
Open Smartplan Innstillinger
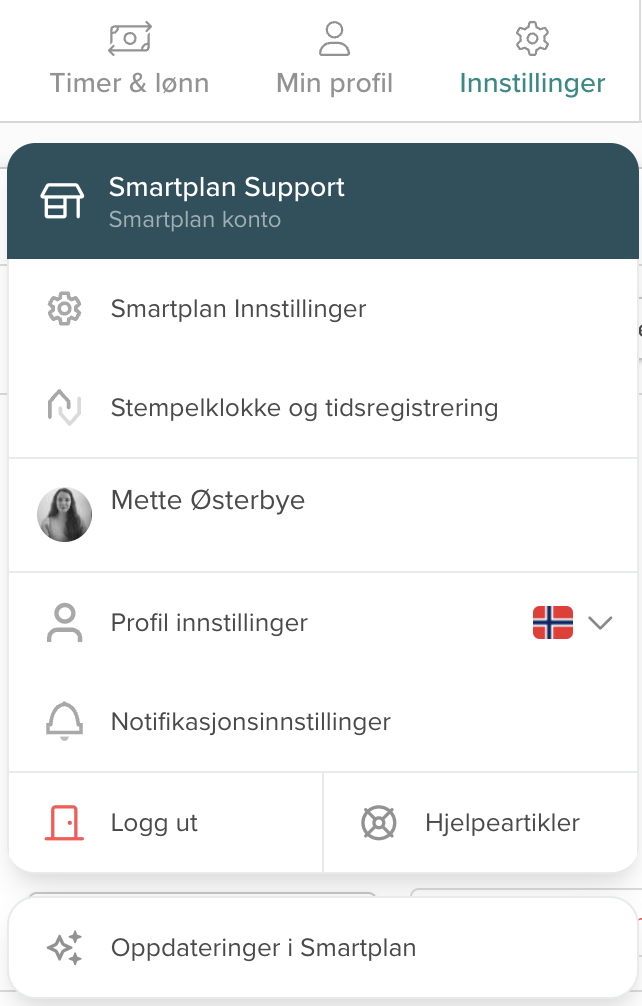[238, 309]
